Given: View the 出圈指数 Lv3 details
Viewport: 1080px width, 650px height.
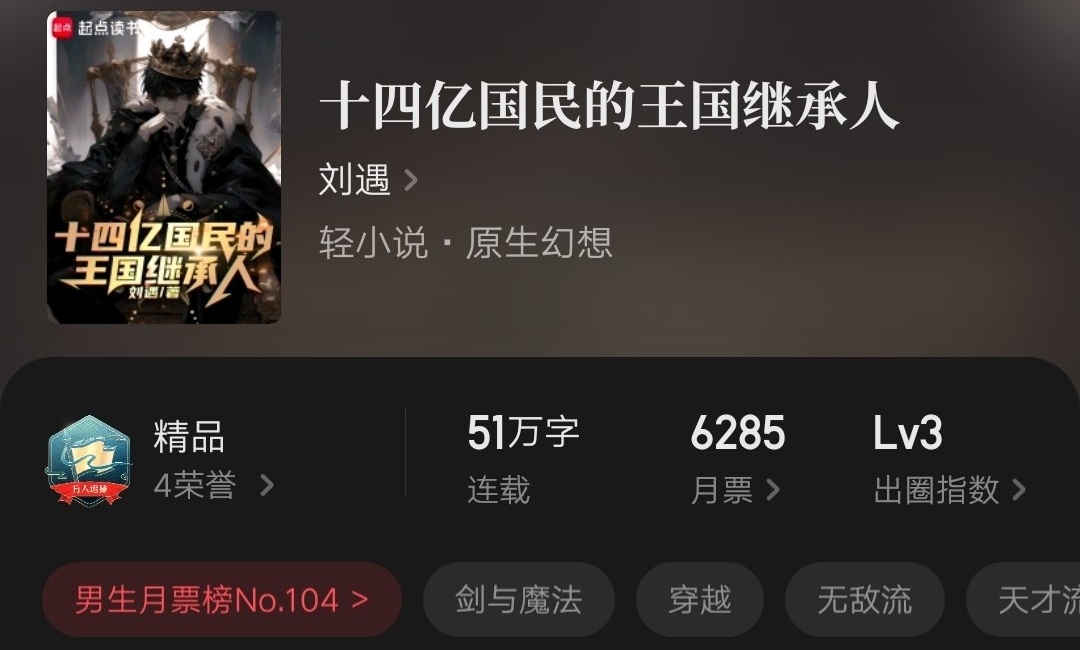Looking at the screenshot, I should click(x=950, y=458).
